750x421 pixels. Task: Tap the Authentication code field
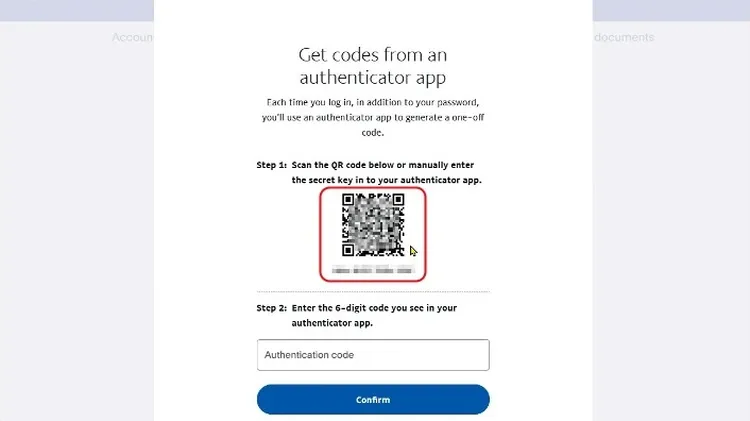(372, 355)
